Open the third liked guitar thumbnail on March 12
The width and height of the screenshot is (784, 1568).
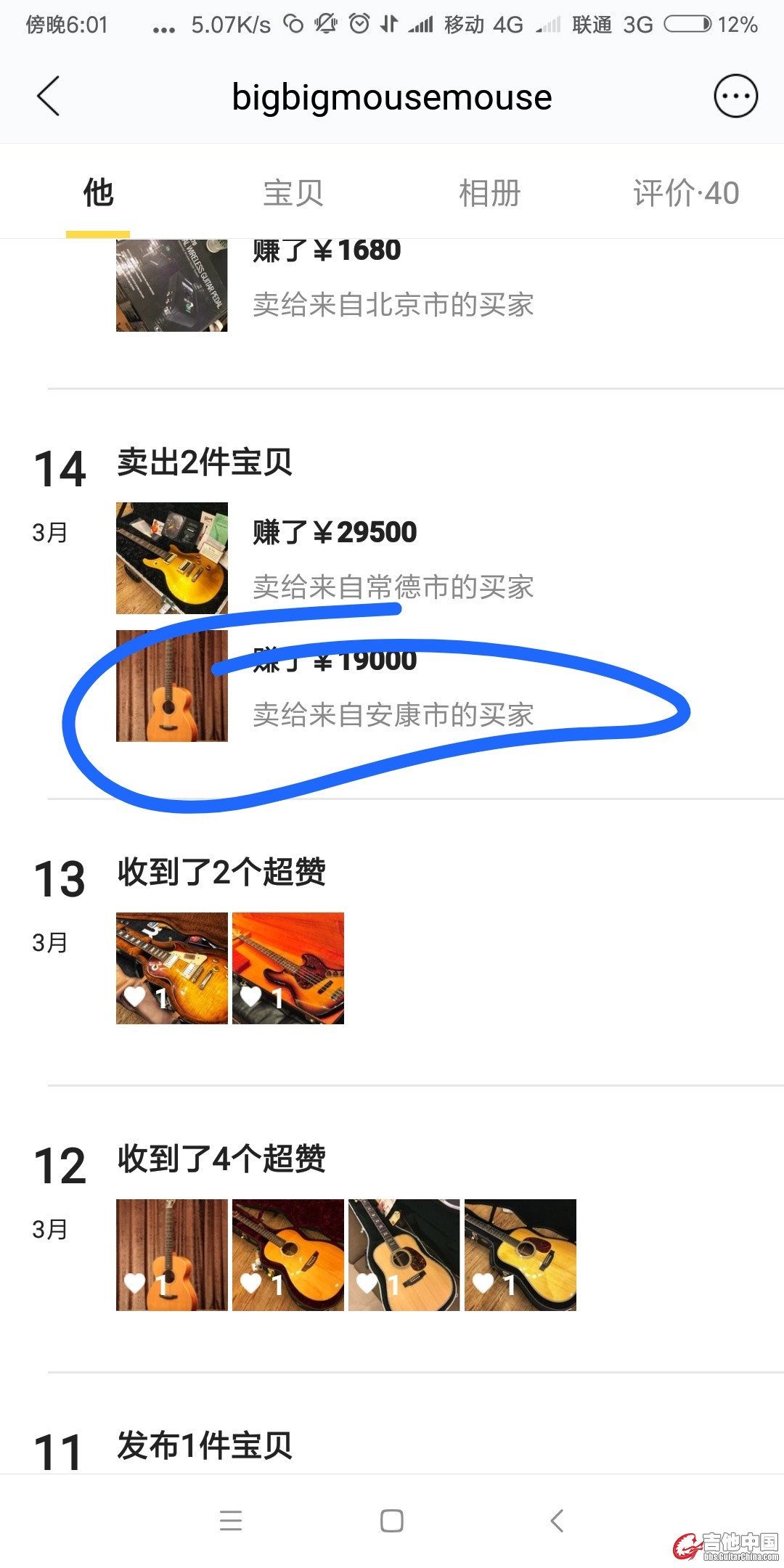tap(404, 1255)
